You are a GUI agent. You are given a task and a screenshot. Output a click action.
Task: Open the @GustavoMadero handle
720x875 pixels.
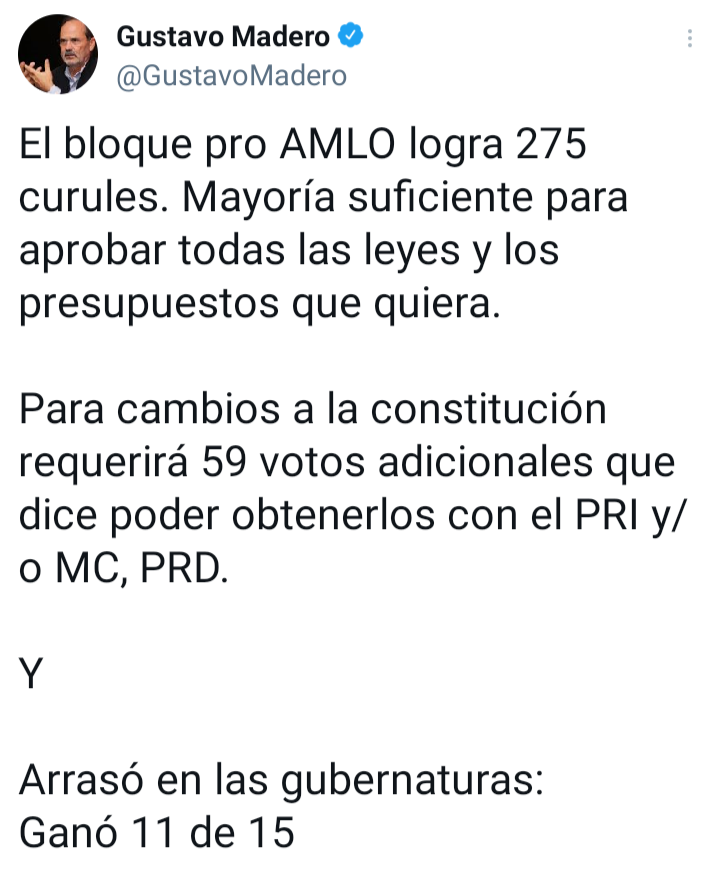(232, 76)
